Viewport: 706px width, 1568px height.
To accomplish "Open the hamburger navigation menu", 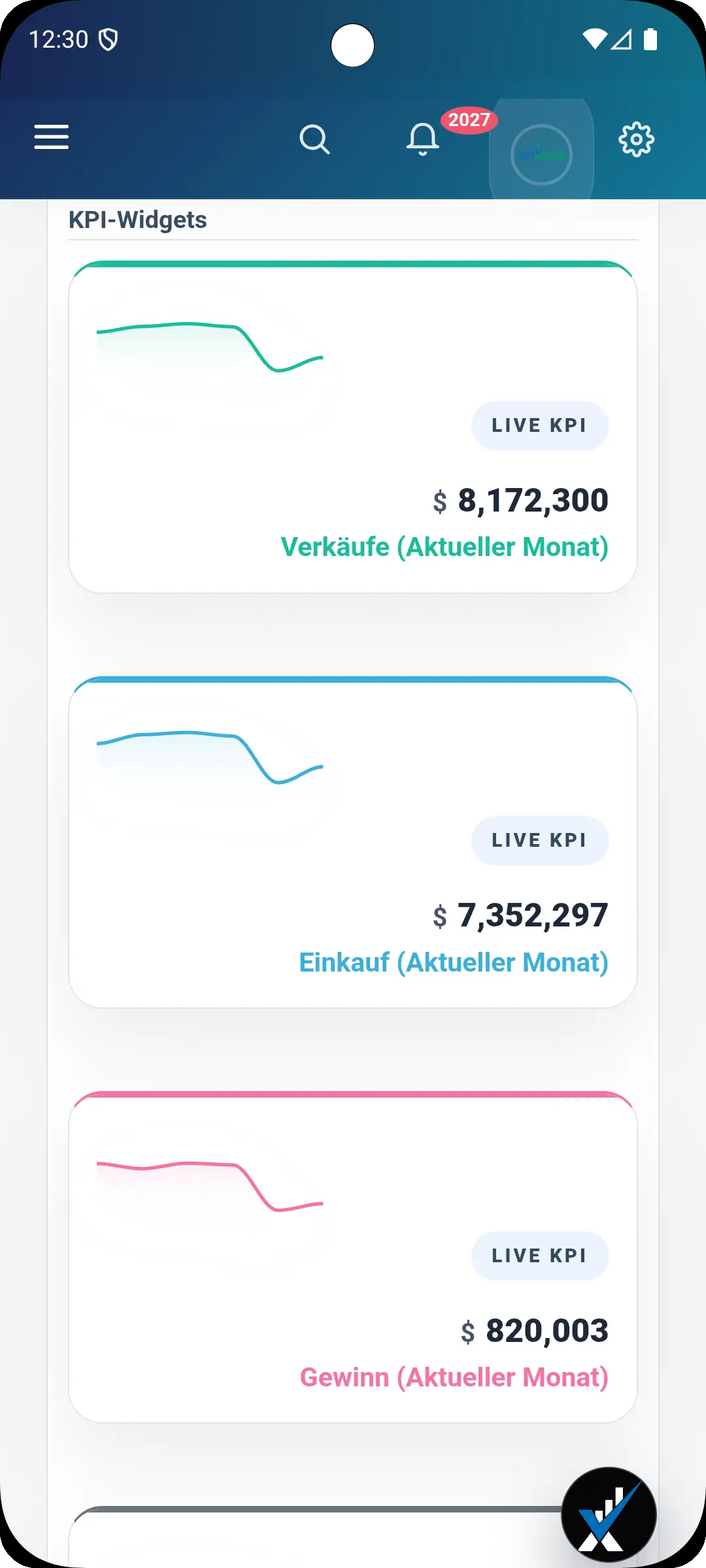I will point(51,138).
